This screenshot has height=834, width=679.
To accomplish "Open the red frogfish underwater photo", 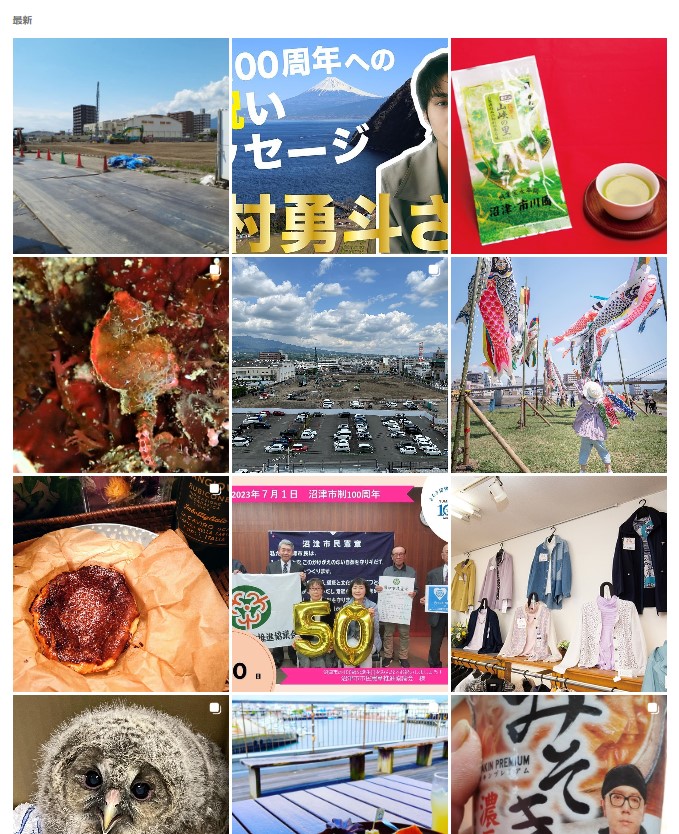I will (120, 365).
